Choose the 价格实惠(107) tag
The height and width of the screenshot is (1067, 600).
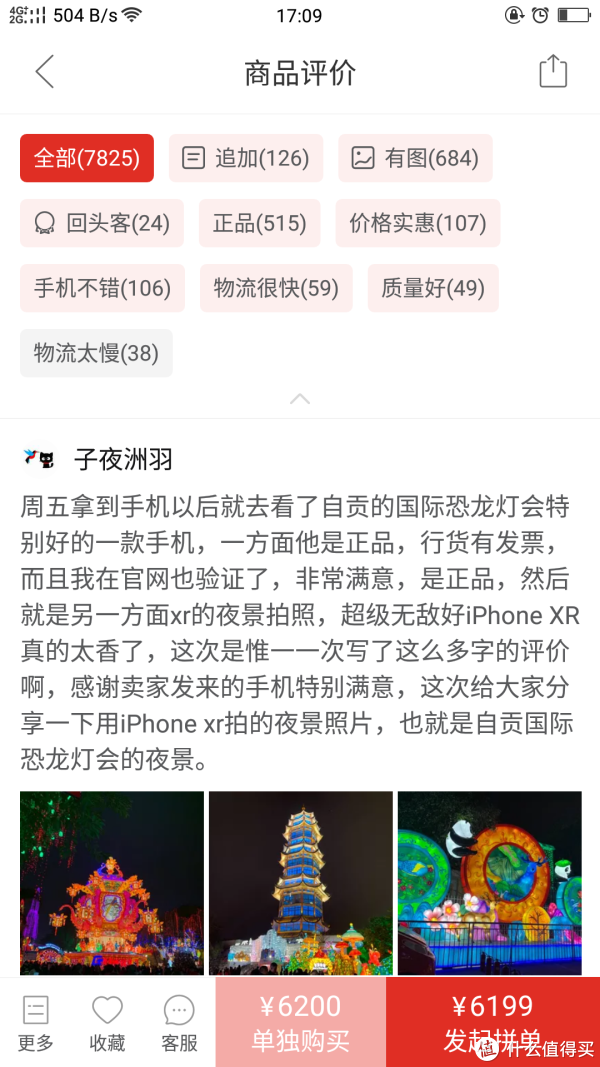point(417,223)
